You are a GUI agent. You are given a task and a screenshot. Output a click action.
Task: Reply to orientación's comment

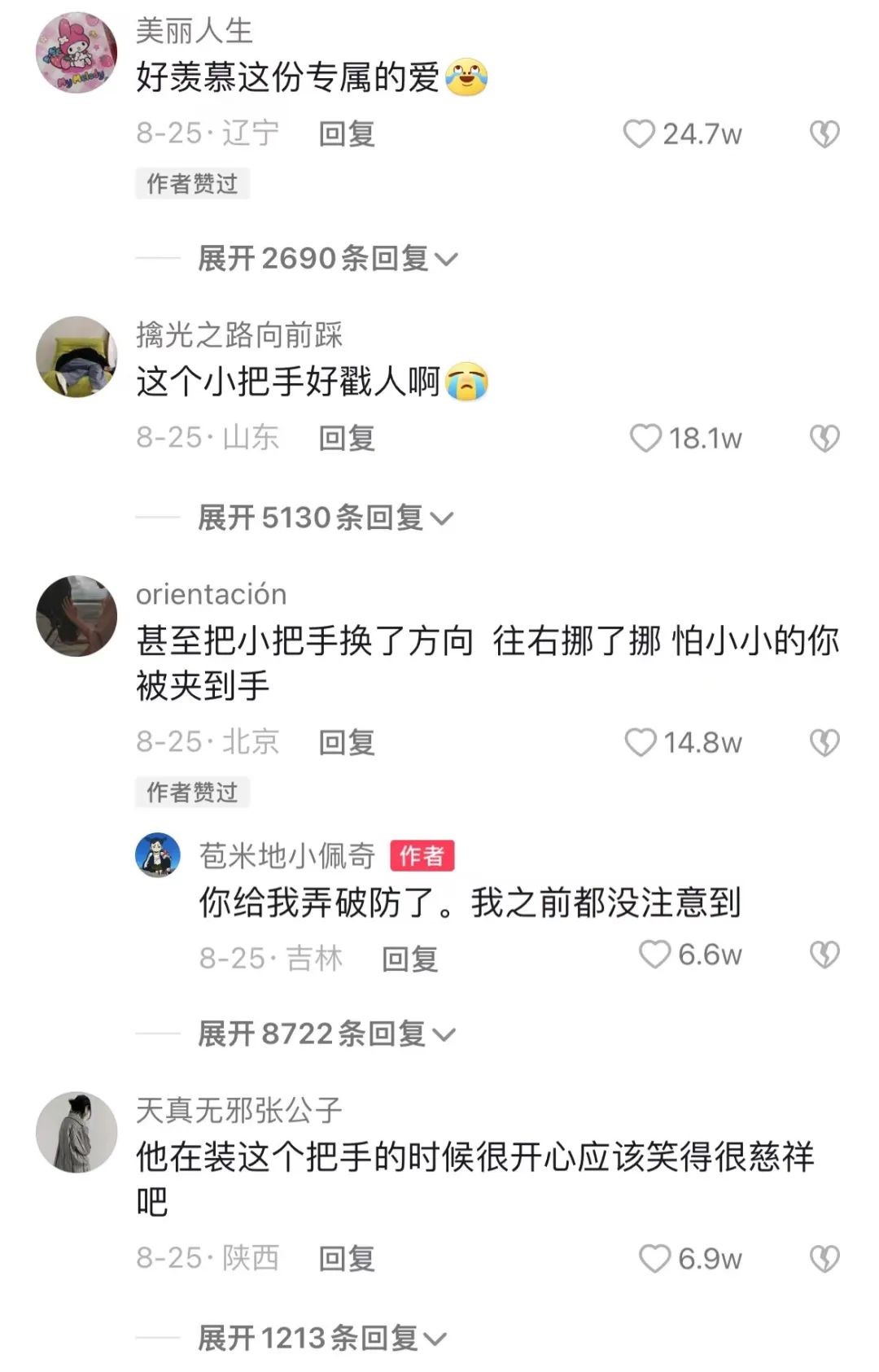347,742
